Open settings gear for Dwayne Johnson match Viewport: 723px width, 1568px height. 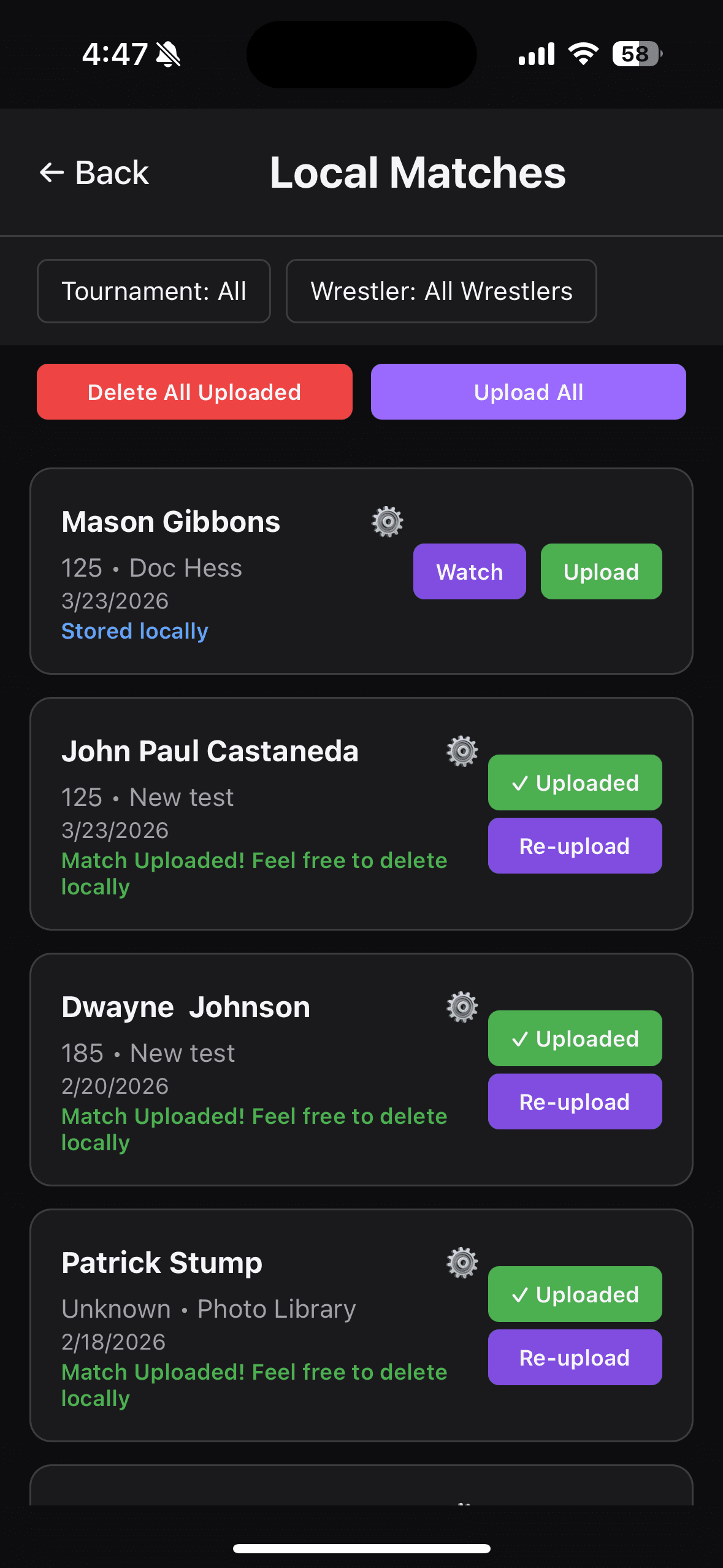tap(461, 1006)
